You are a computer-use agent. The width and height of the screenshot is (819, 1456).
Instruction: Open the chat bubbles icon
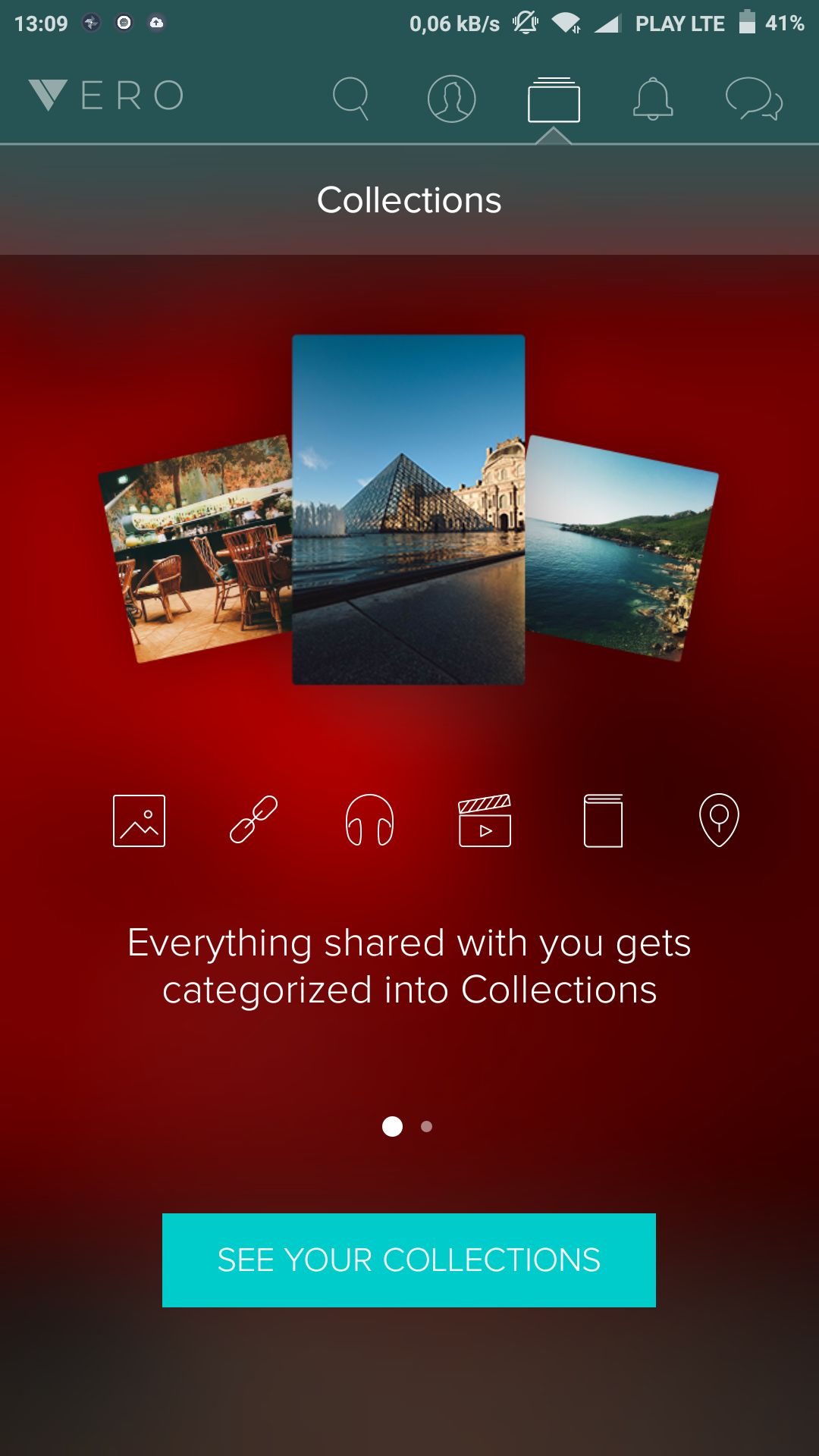tap(754, 99)
